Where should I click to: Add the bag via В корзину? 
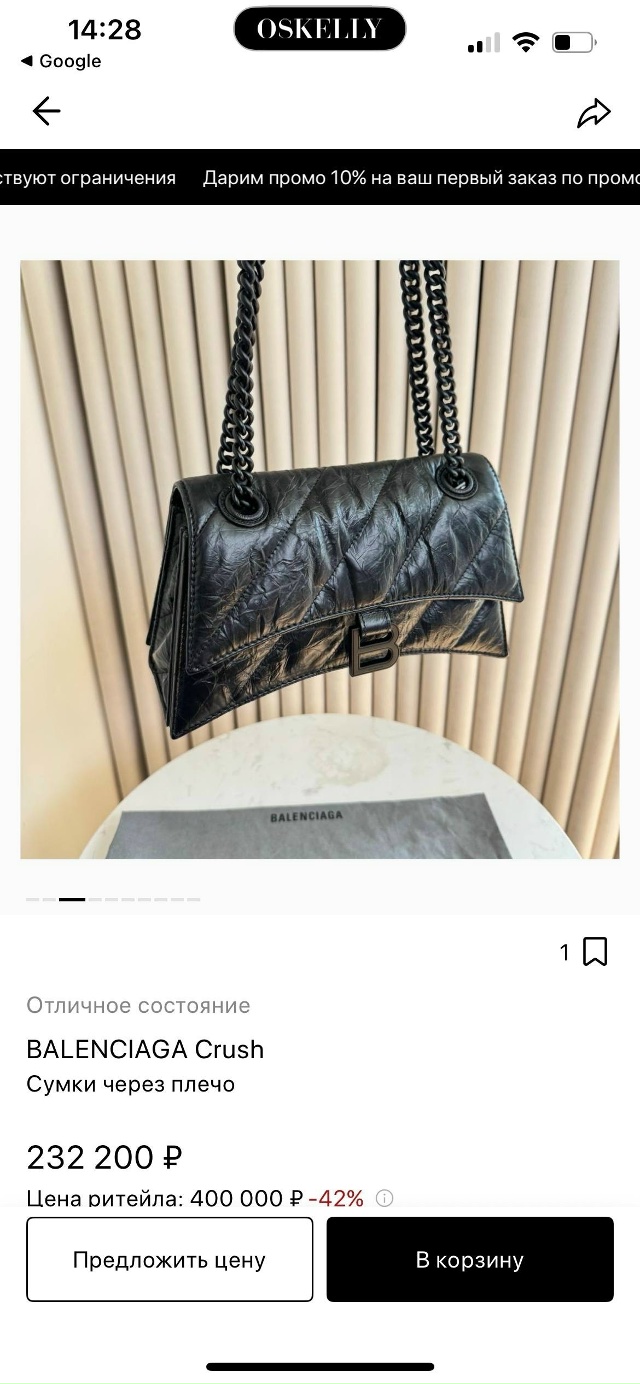point(470,1259)
